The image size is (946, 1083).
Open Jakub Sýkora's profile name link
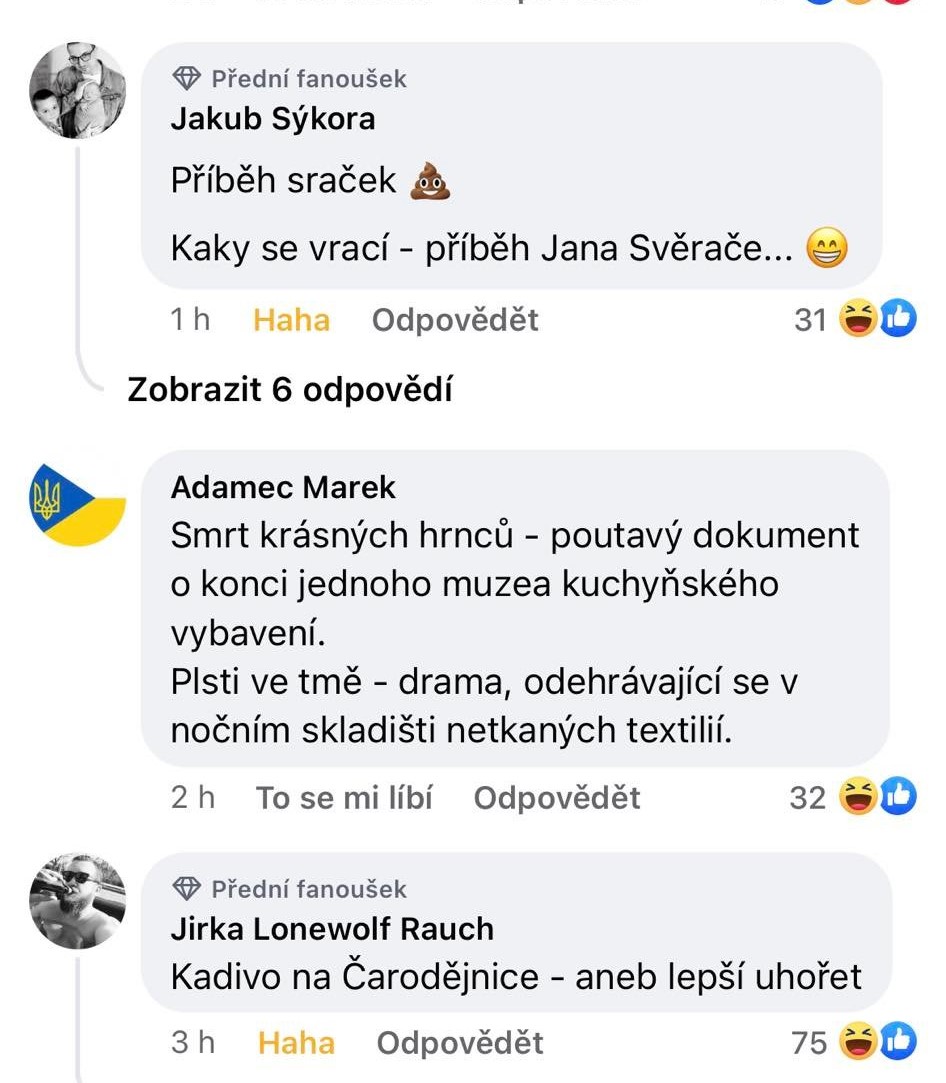[273, 119]
